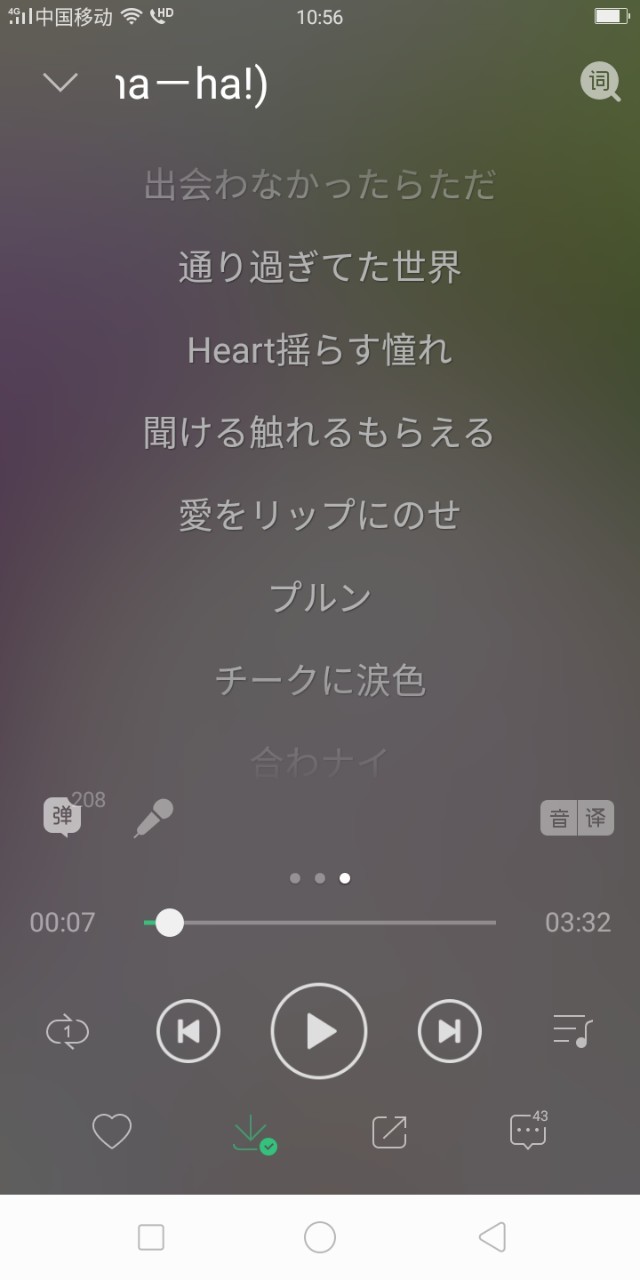Toggle the romanized pronunciation (音) lyrics

(x=559, y=818)
